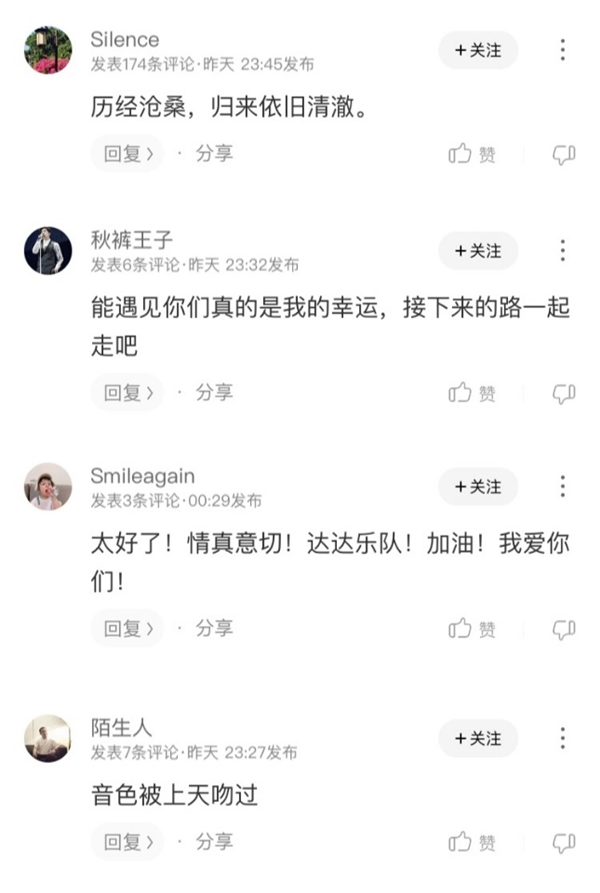Dislike Silence's comment
Viewport: 600px width, 893px height.
coord(564,154)
